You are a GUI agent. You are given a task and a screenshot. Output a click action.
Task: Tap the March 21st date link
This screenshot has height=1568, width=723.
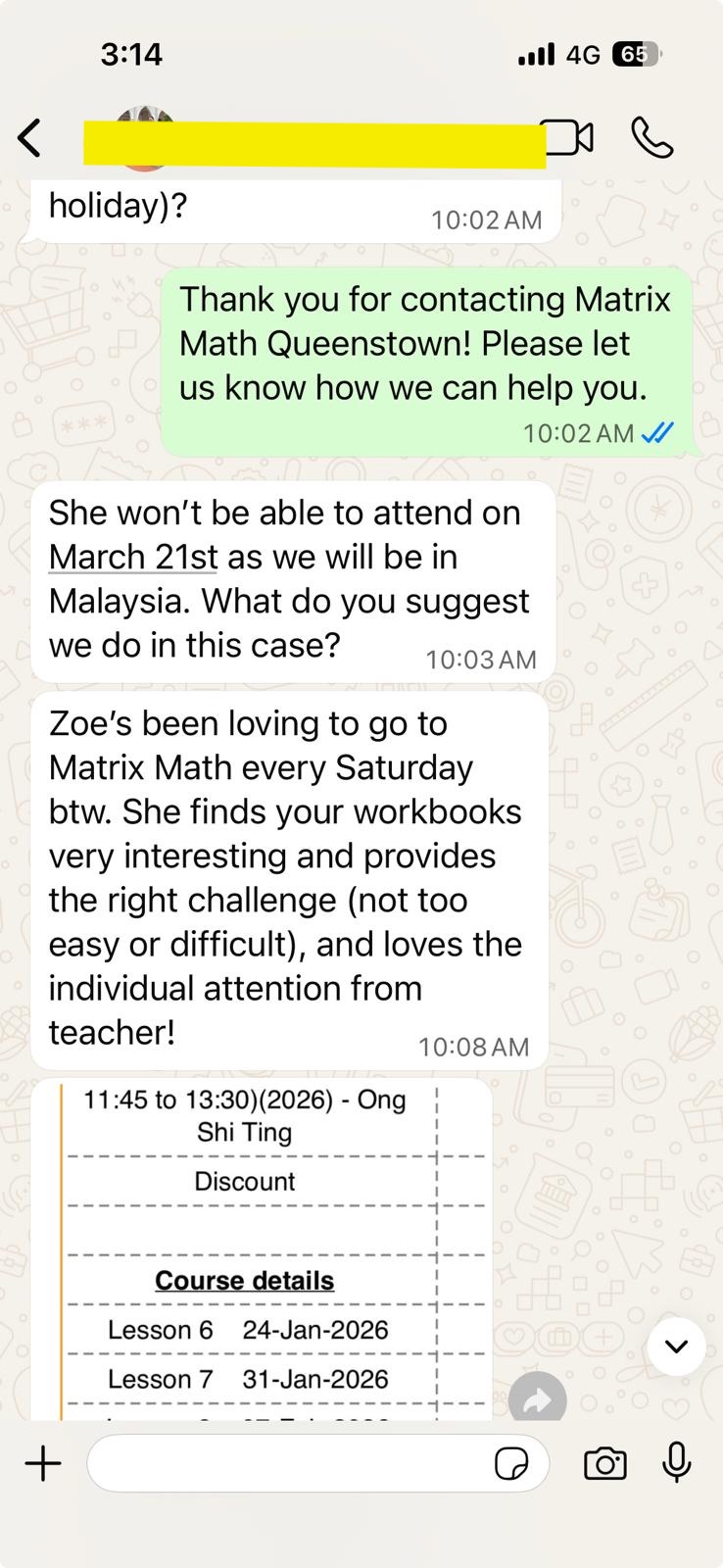(x=133, y=557)
